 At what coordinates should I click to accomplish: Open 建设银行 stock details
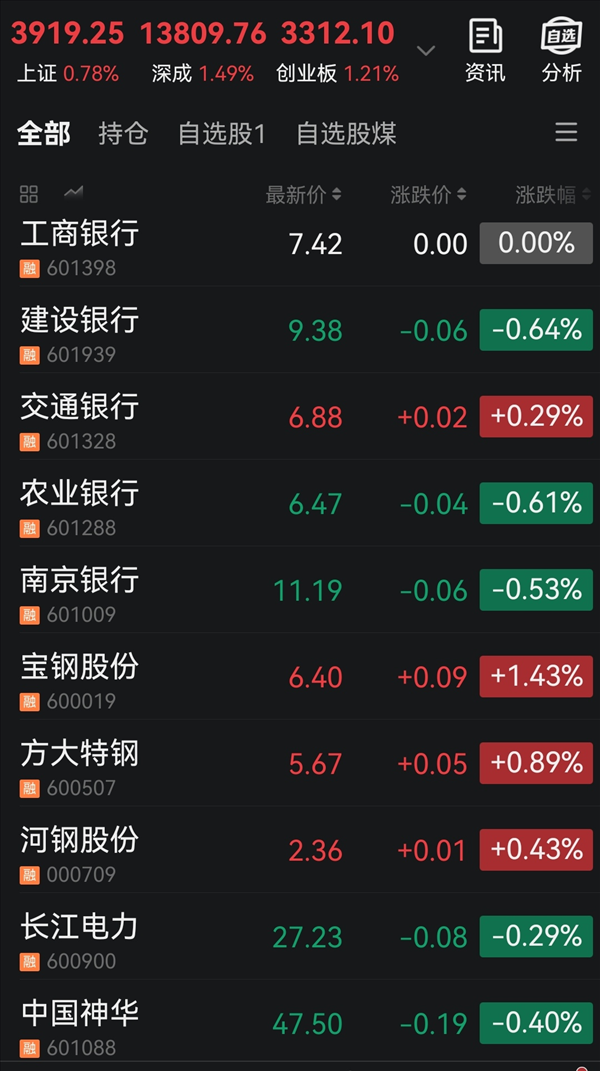tap(80, 330)
